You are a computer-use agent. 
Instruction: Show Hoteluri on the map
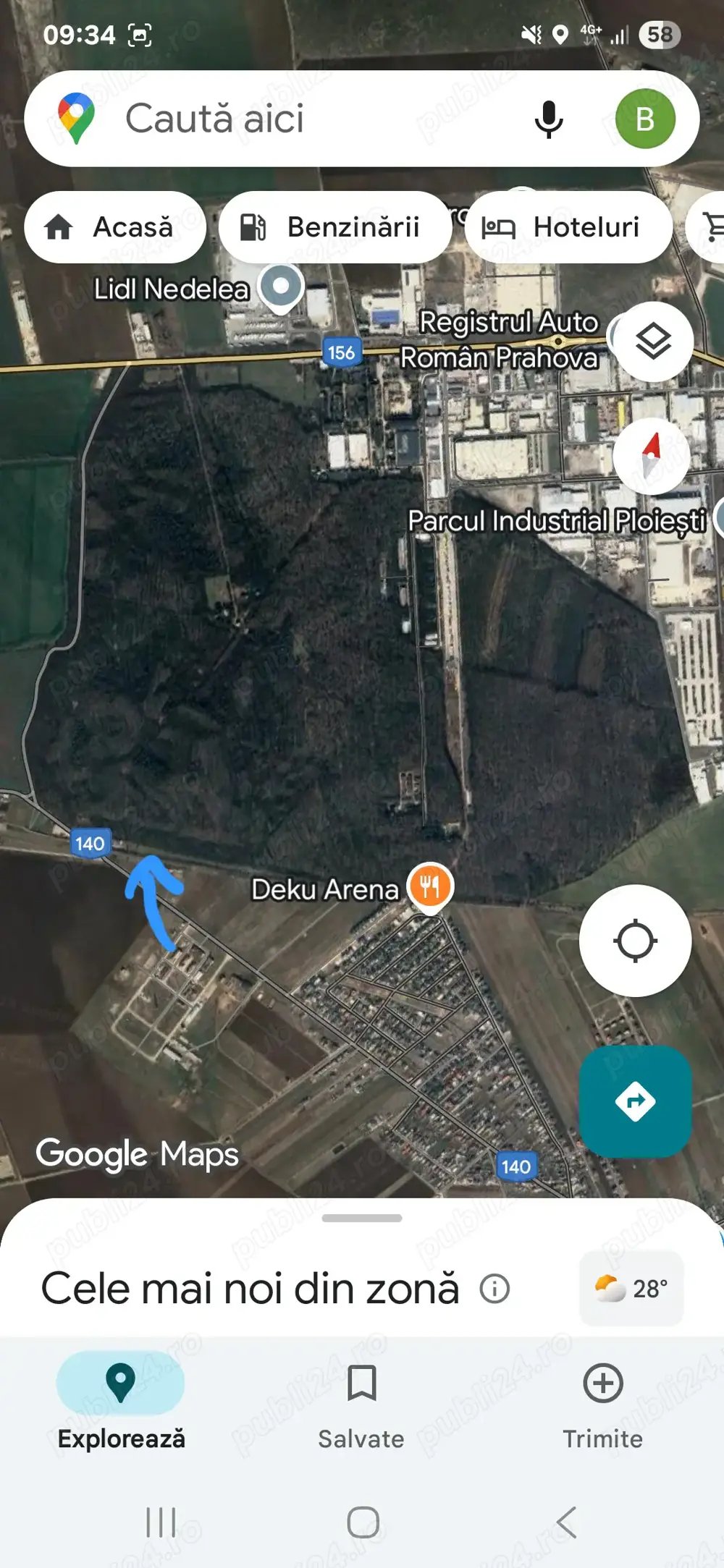(x=568, y=227)
